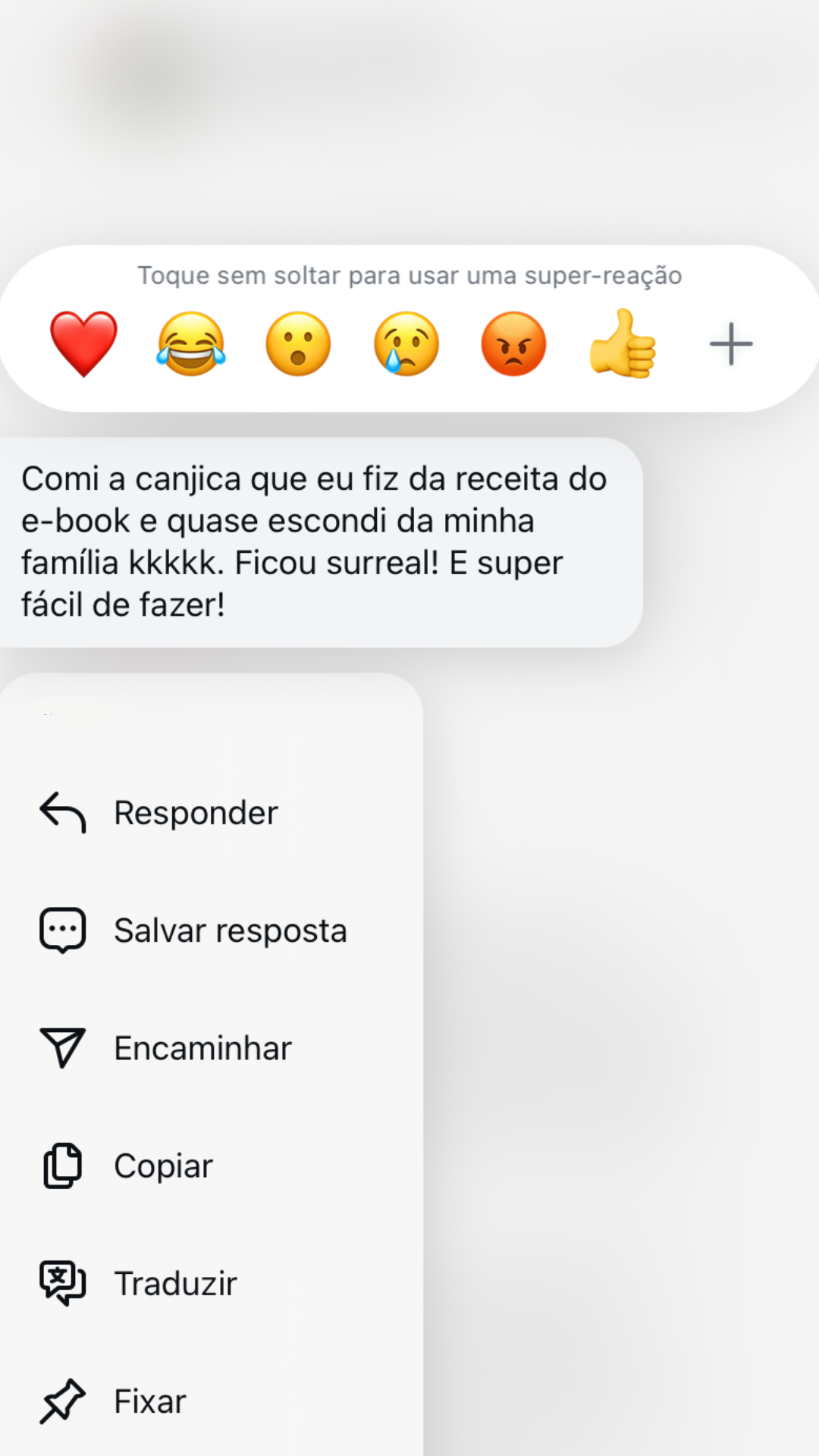
Task: Copy the message with Copiar
Action: (163, 1166)
